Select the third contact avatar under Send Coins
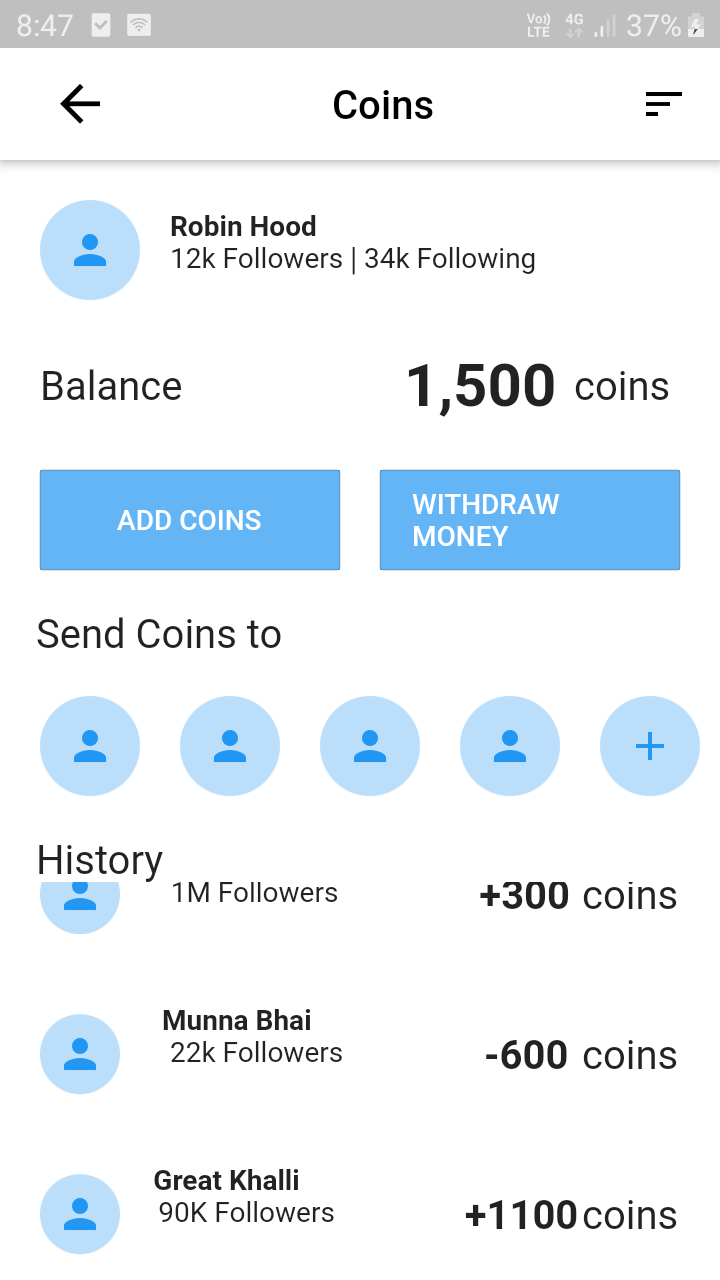 click(x=370, y=745)
